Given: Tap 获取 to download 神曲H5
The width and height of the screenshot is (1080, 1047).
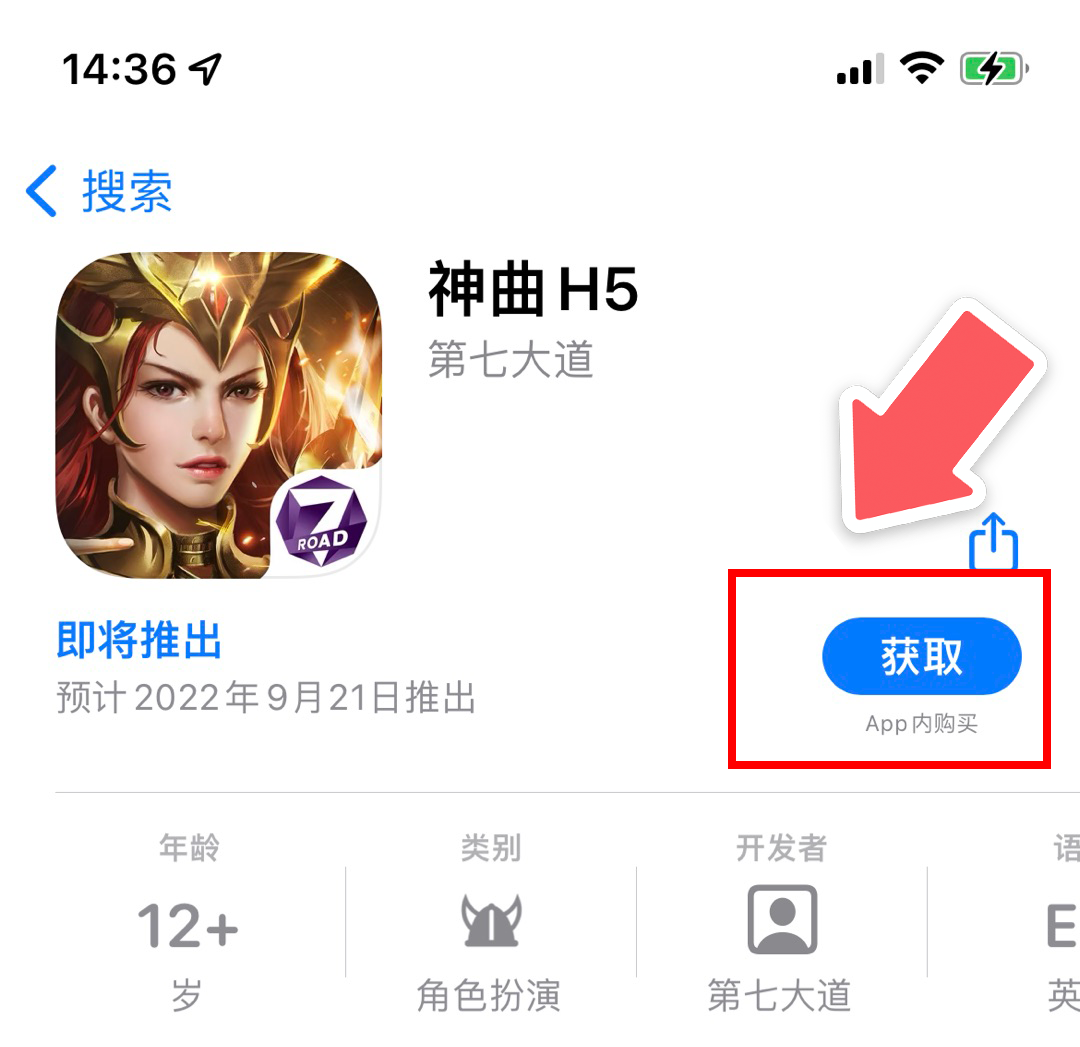Looking at the screenshot, I should pos(921,656).
